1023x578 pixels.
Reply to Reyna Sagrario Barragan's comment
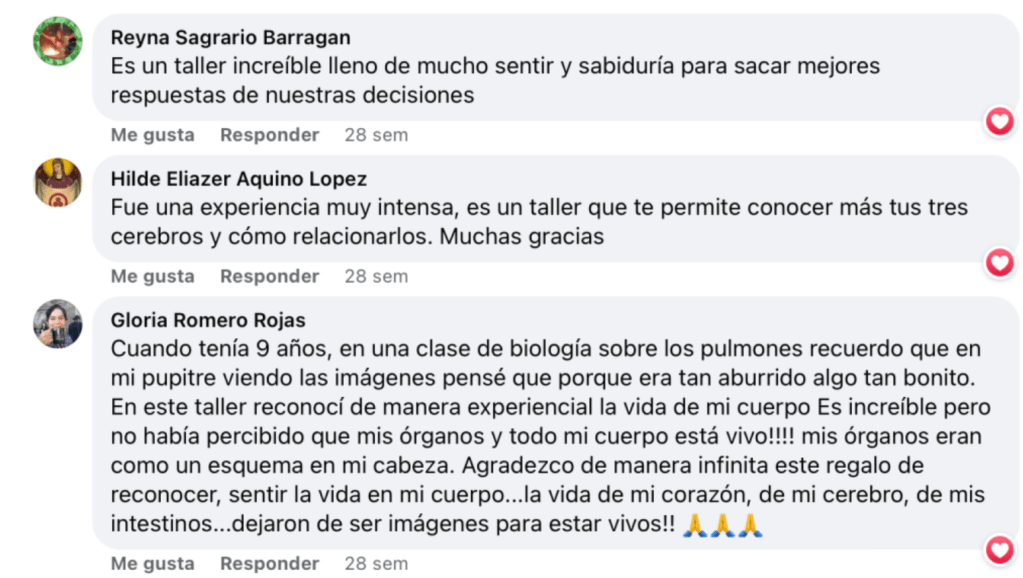click(269, 135)
